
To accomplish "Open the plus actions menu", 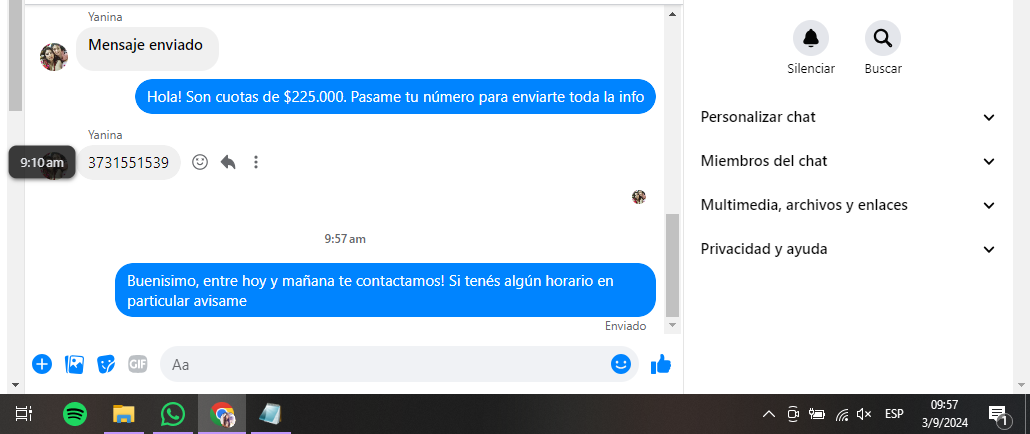I will tap(42, 364).
